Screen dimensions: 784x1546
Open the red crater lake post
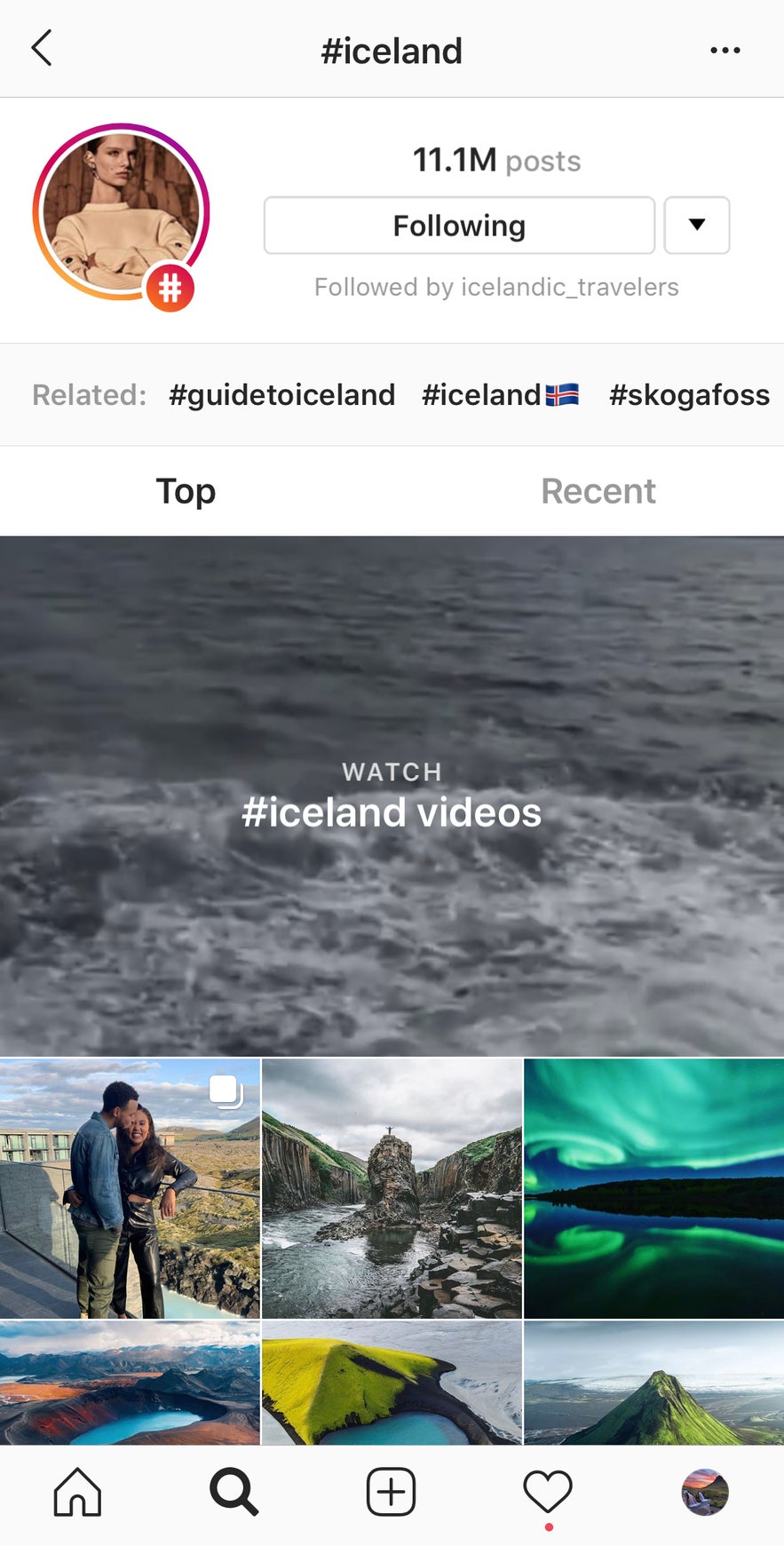[130, 1383]
